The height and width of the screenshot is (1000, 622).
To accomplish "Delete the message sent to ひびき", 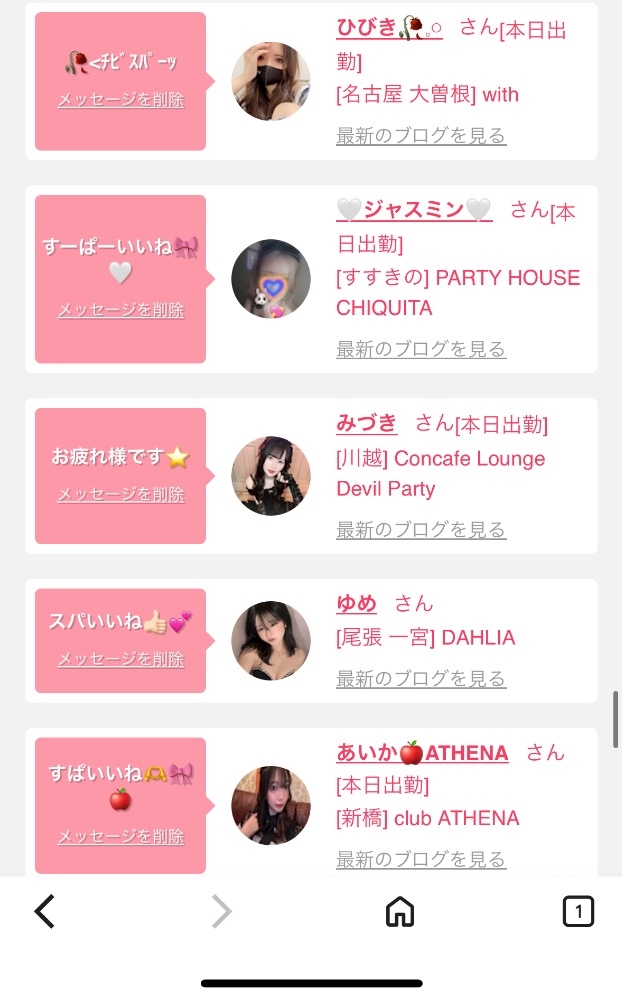I will click(121, 99).
